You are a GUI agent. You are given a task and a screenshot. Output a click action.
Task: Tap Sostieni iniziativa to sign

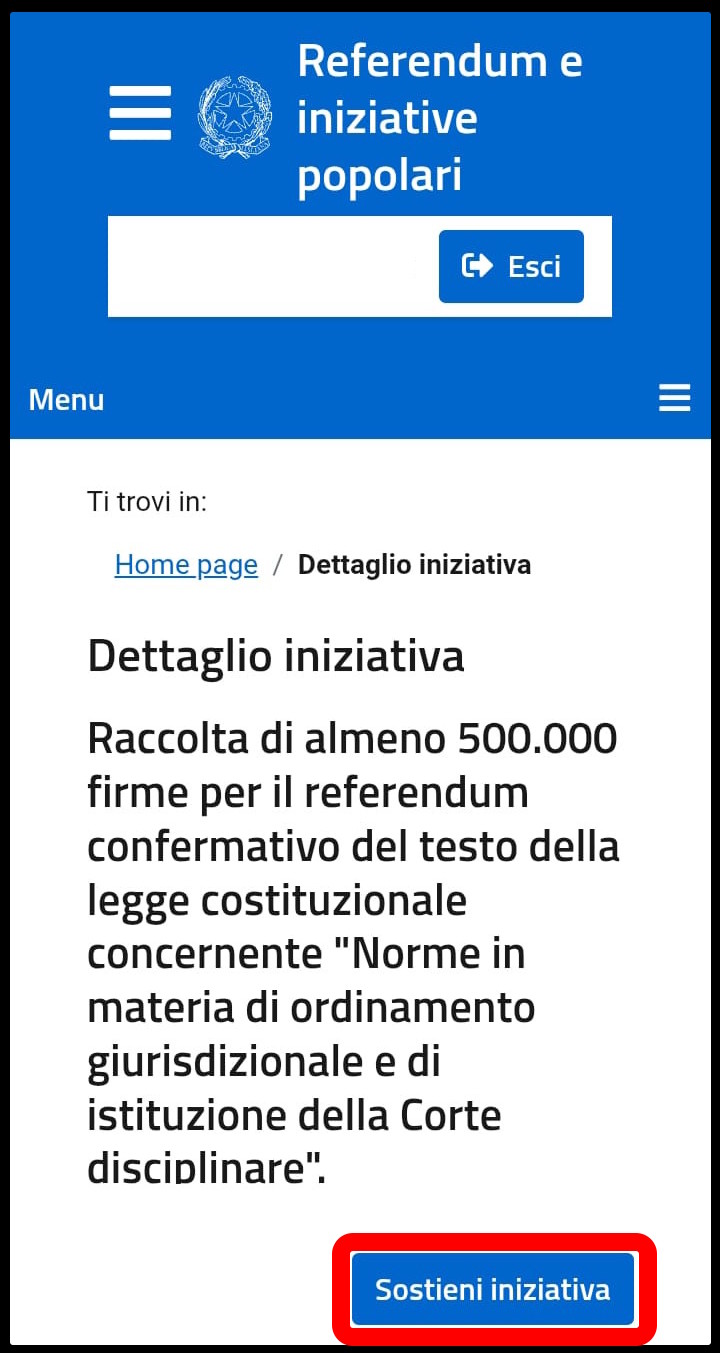tap(493, 1289)
